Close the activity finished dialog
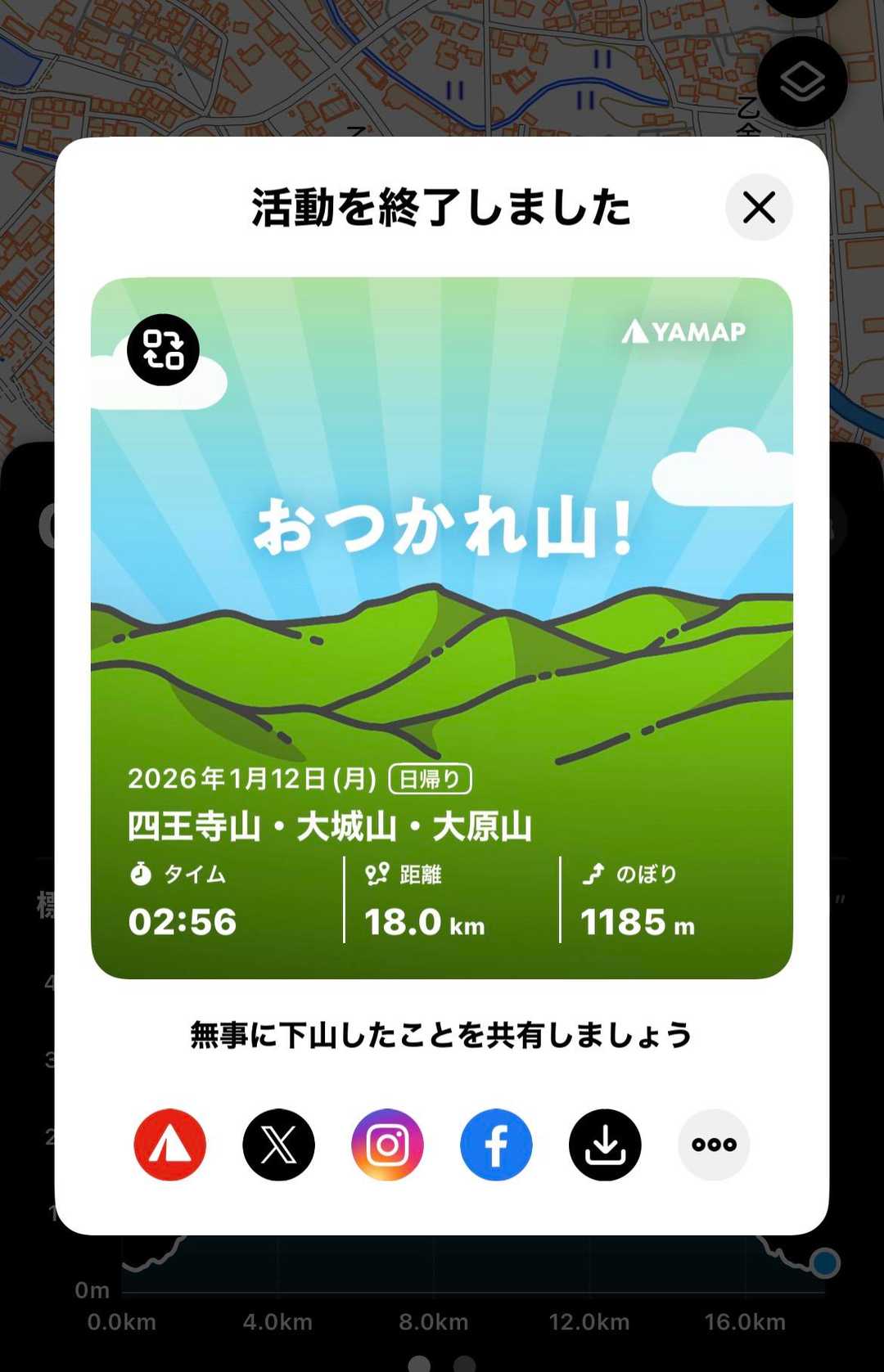Screen dimensions: 884x1372 coord(759,207)
